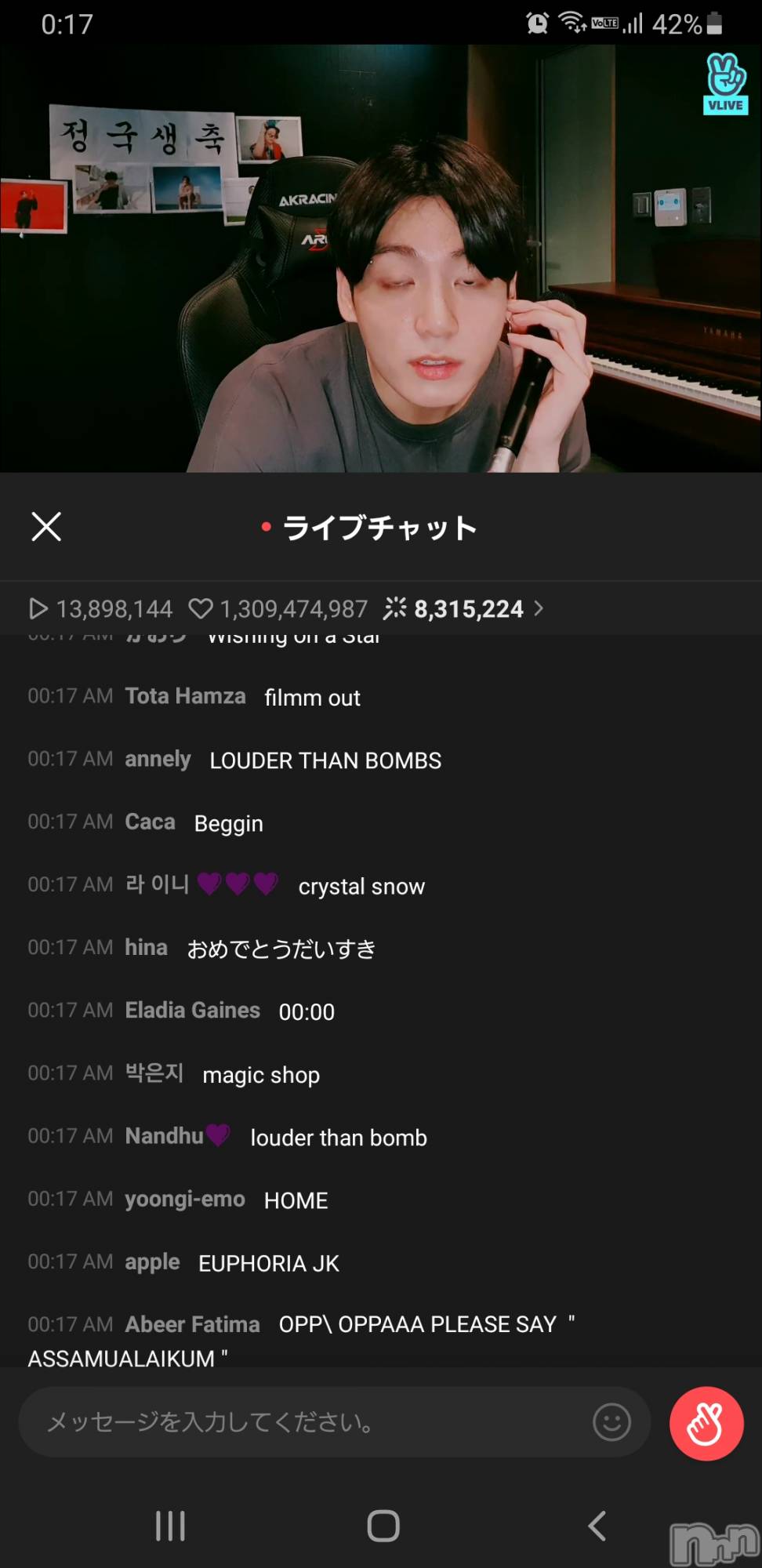Open the emoji picker in message box
Screen dimensions: 762x1568
coord(611,1422)
